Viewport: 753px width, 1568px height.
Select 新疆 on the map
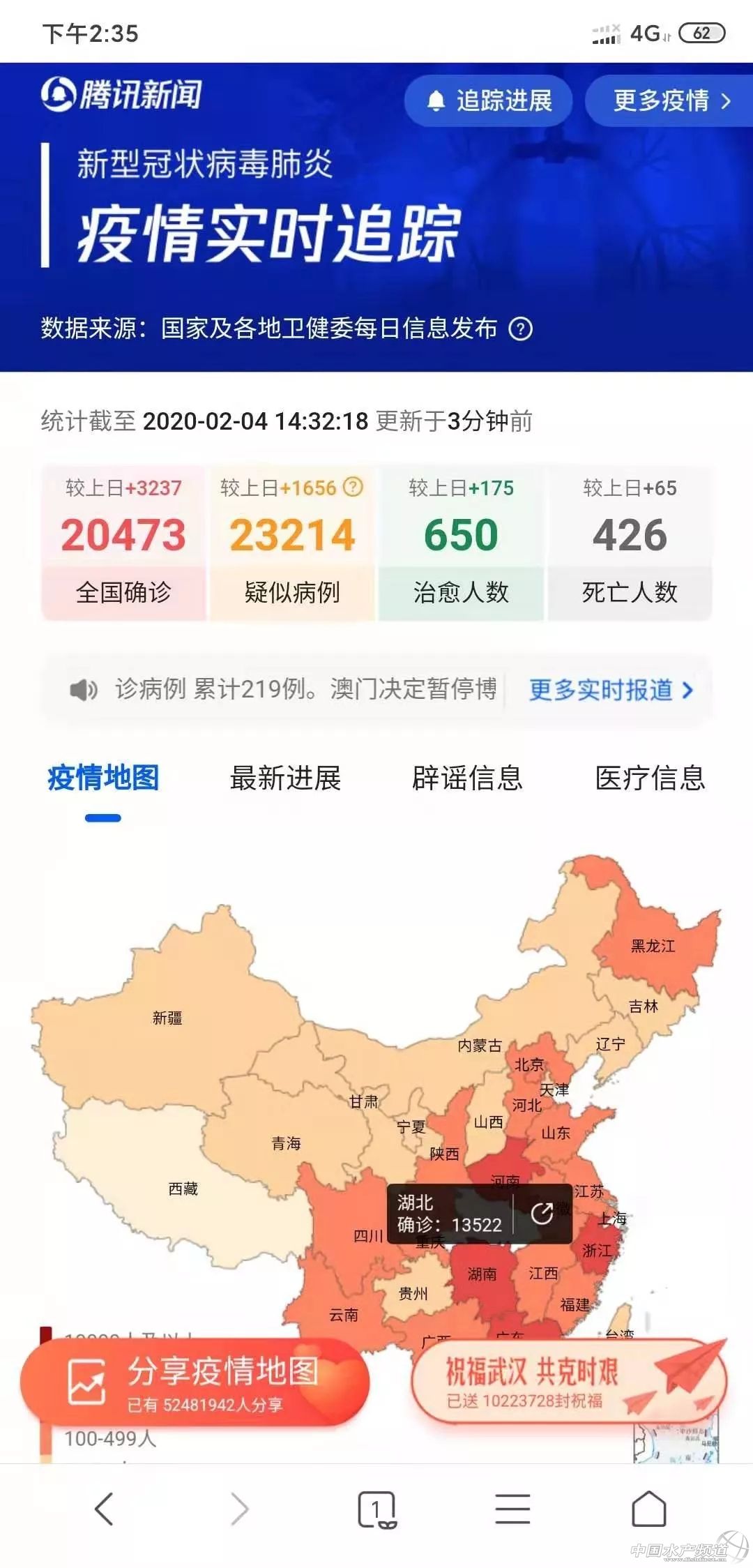[x=167, y=1018]
